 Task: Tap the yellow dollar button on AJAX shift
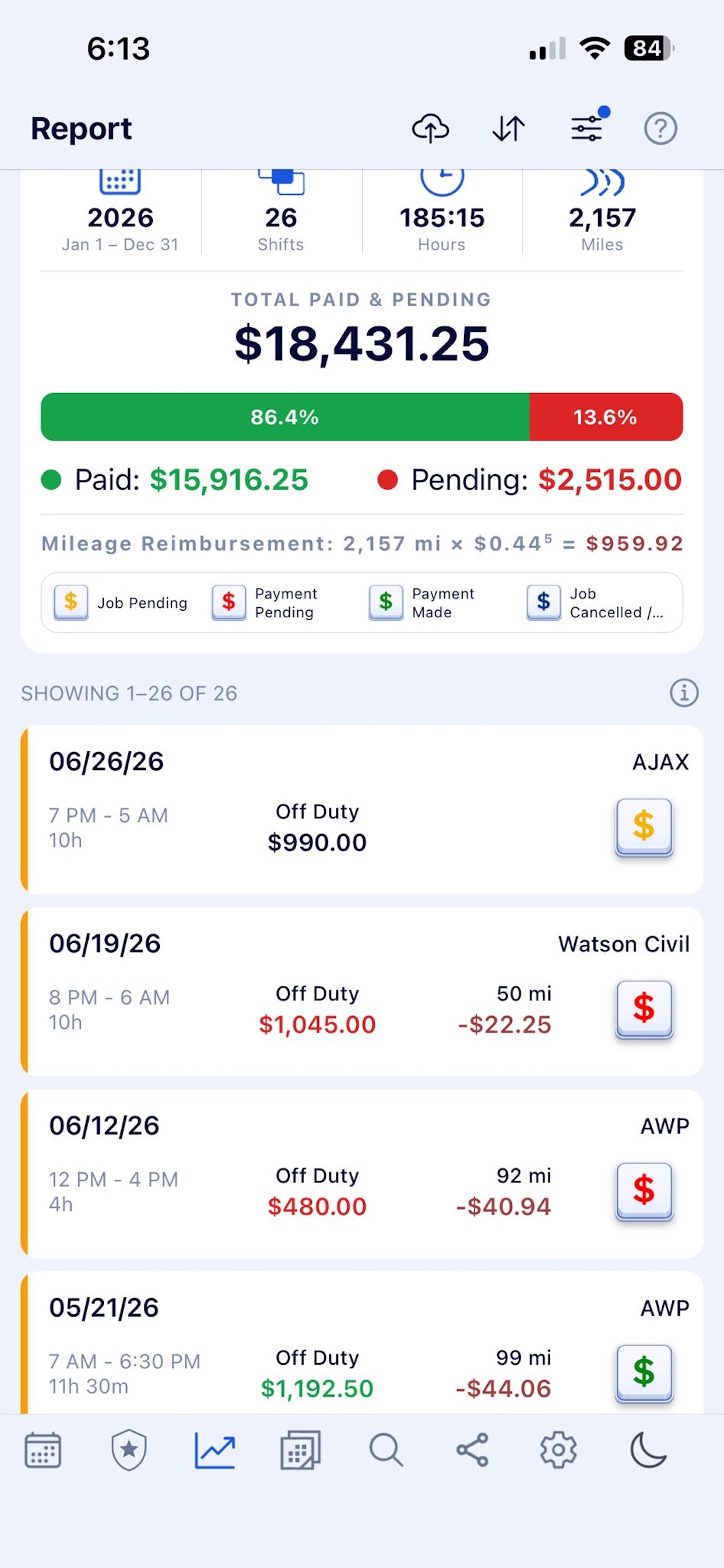(644, 827)
